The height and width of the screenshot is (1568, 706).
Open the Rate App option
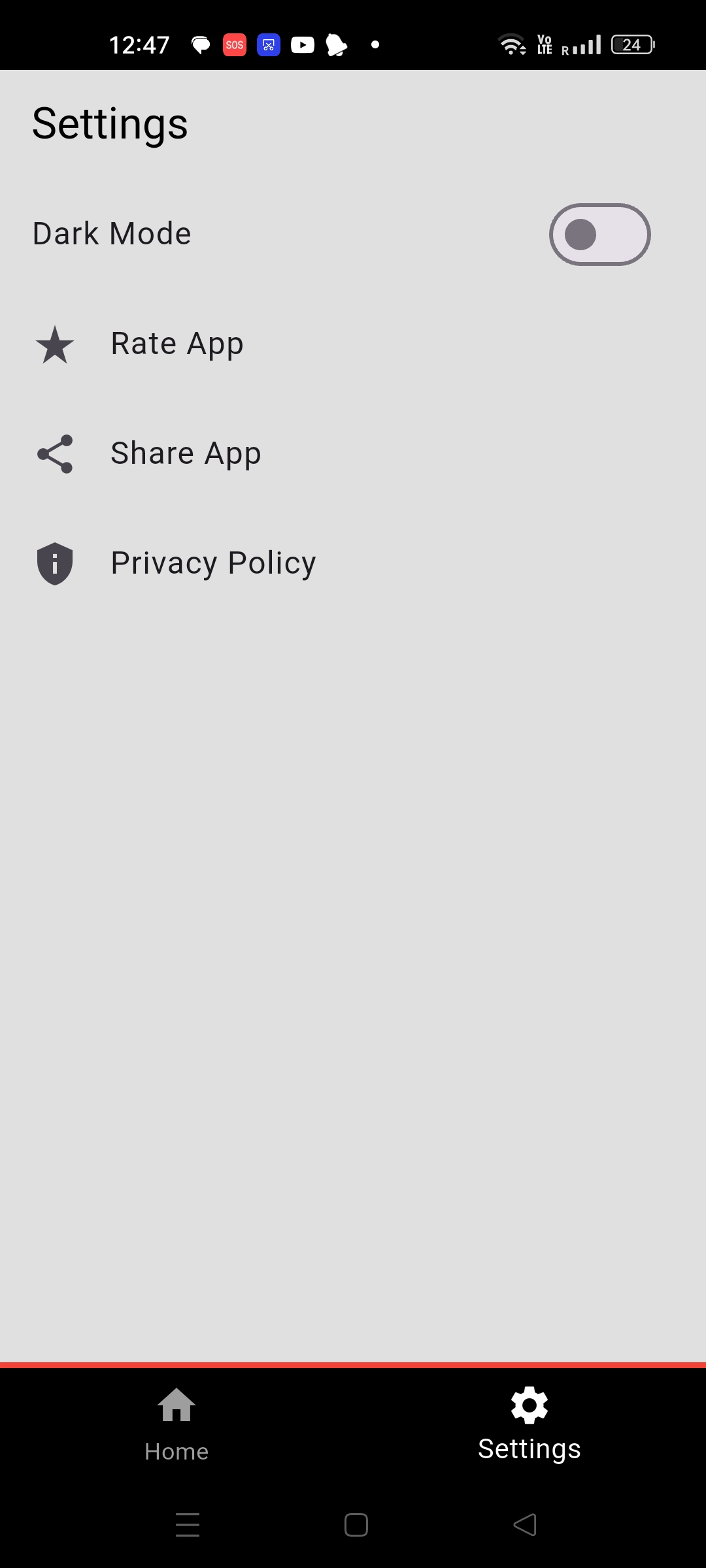pos(177,344)
